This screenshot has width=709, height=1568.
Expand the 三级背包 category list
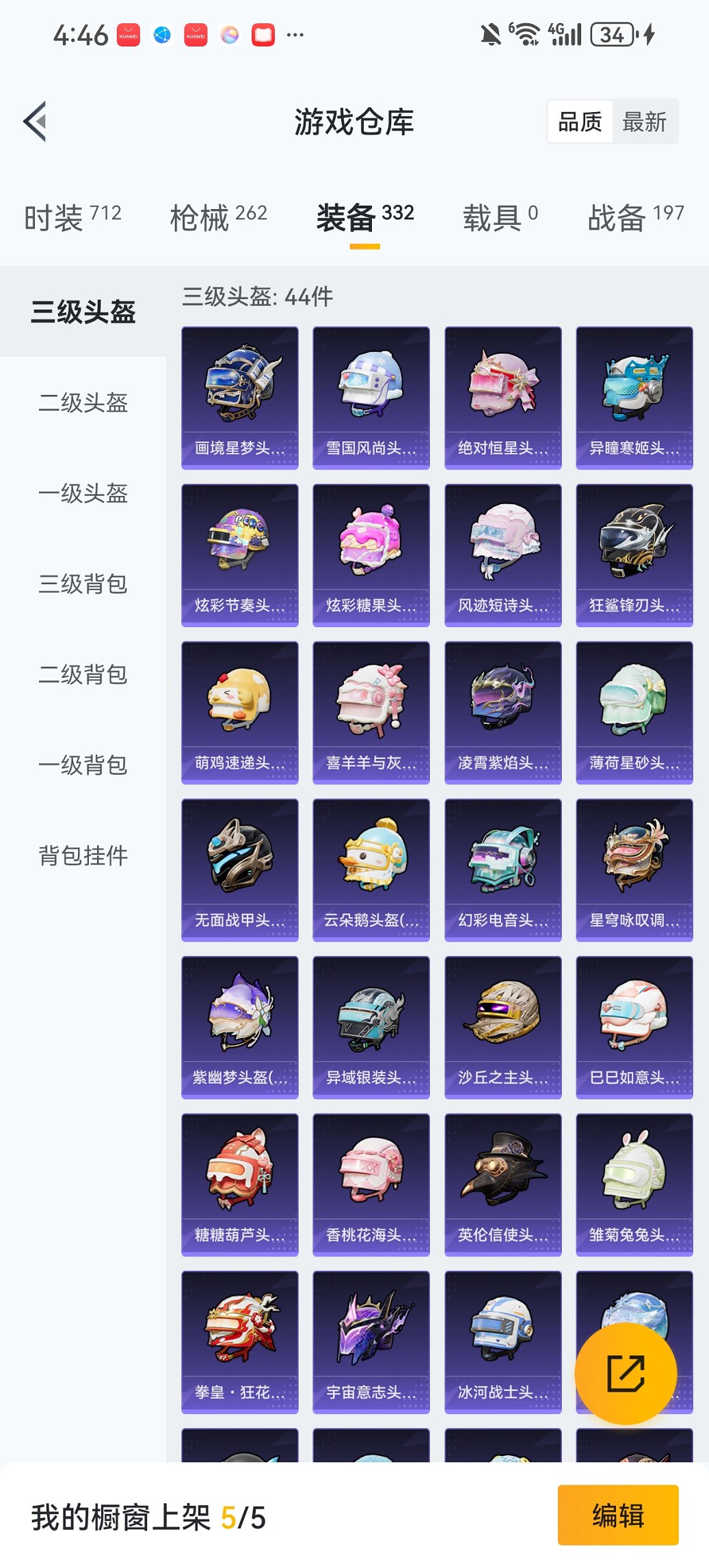83,586
